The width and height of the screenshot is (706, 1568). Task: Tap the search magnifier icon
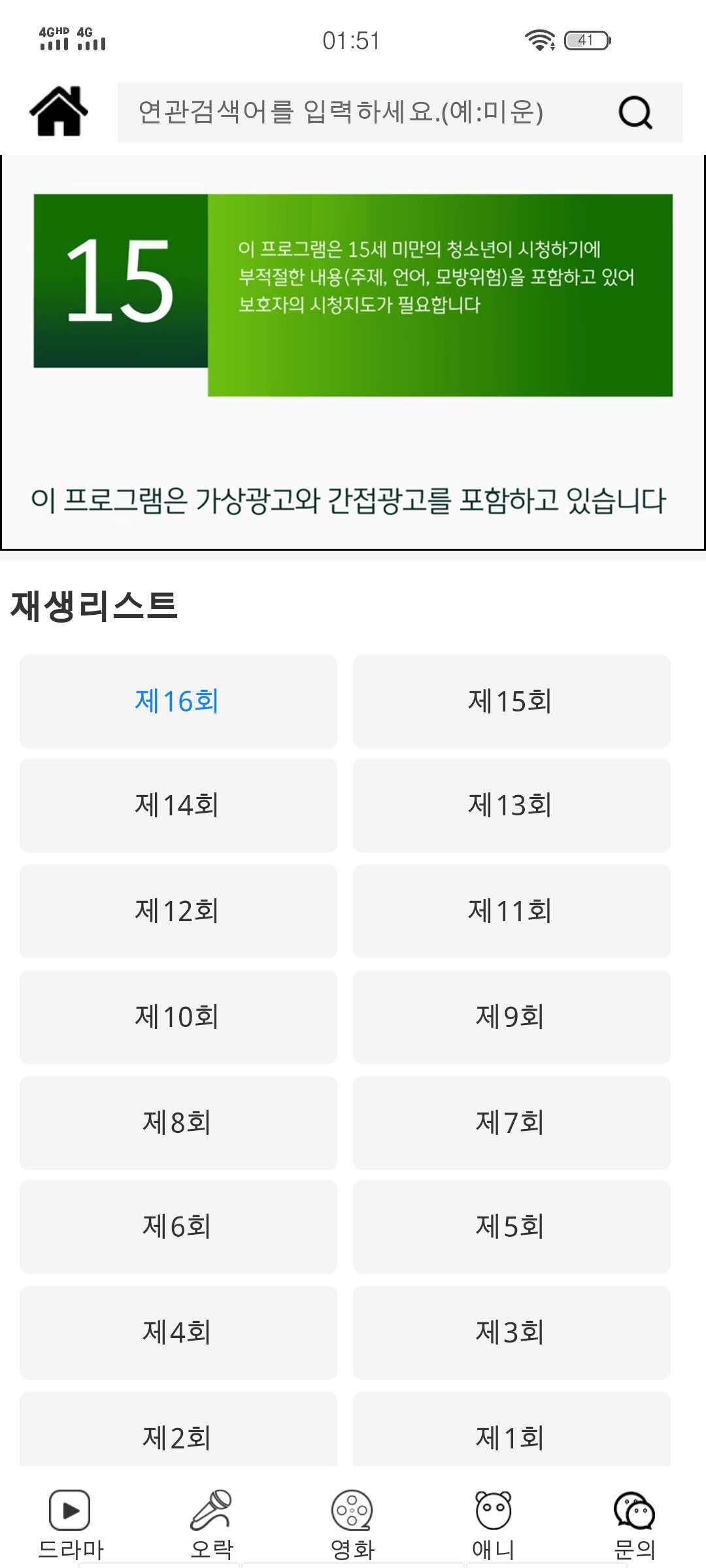[x=635, y=112]
